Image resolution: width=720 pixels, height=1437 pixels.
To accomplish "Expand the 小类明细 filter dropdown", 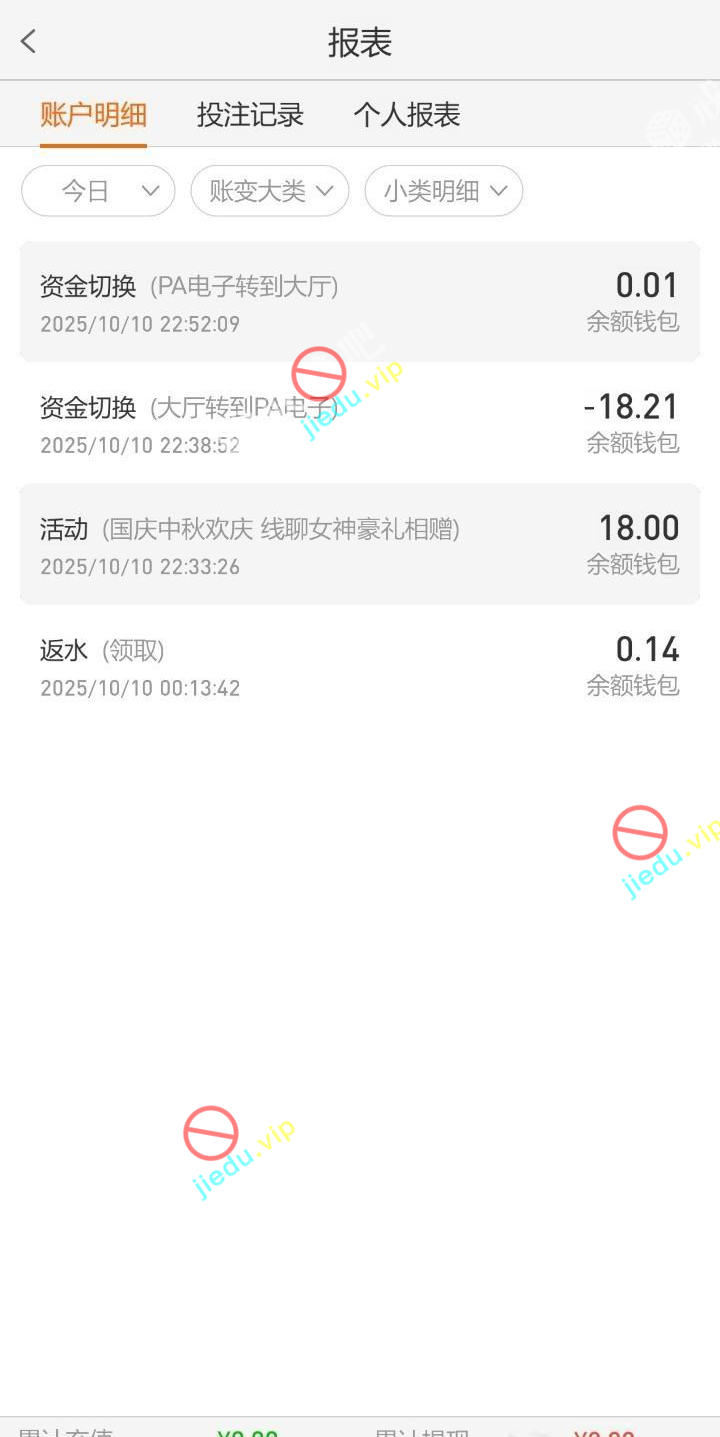I will 444,191.
